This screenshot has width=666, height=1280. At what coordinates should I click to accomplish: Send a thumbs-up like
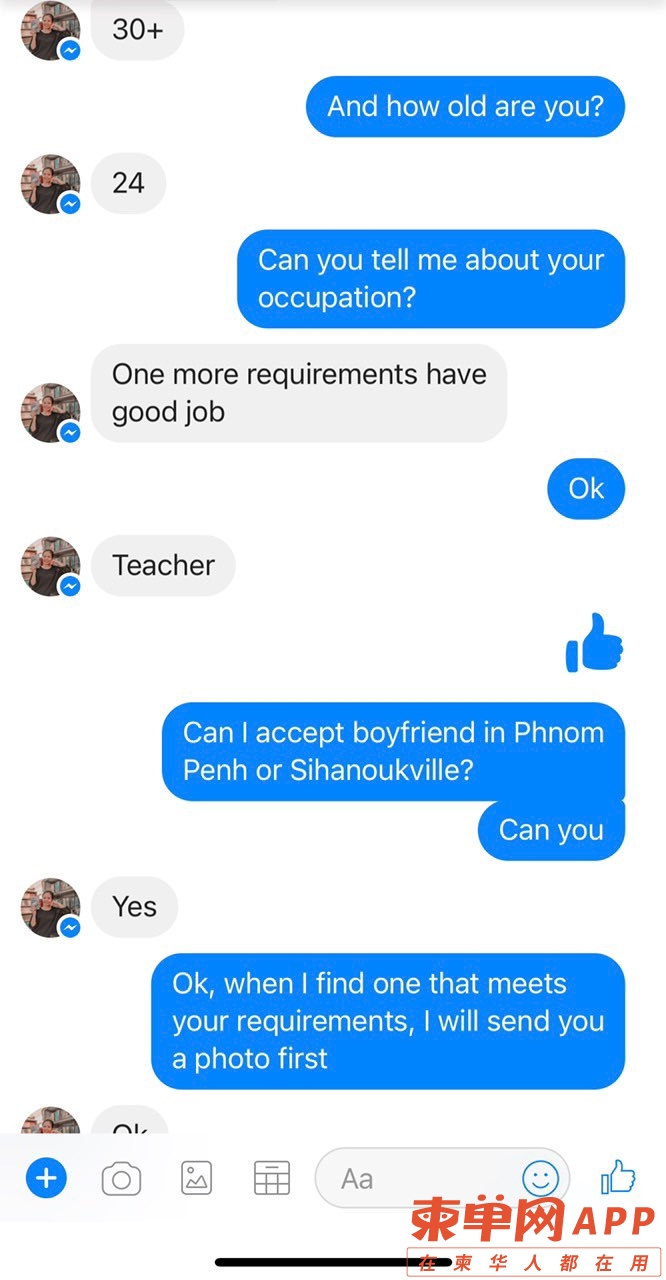pos(618,1177)
